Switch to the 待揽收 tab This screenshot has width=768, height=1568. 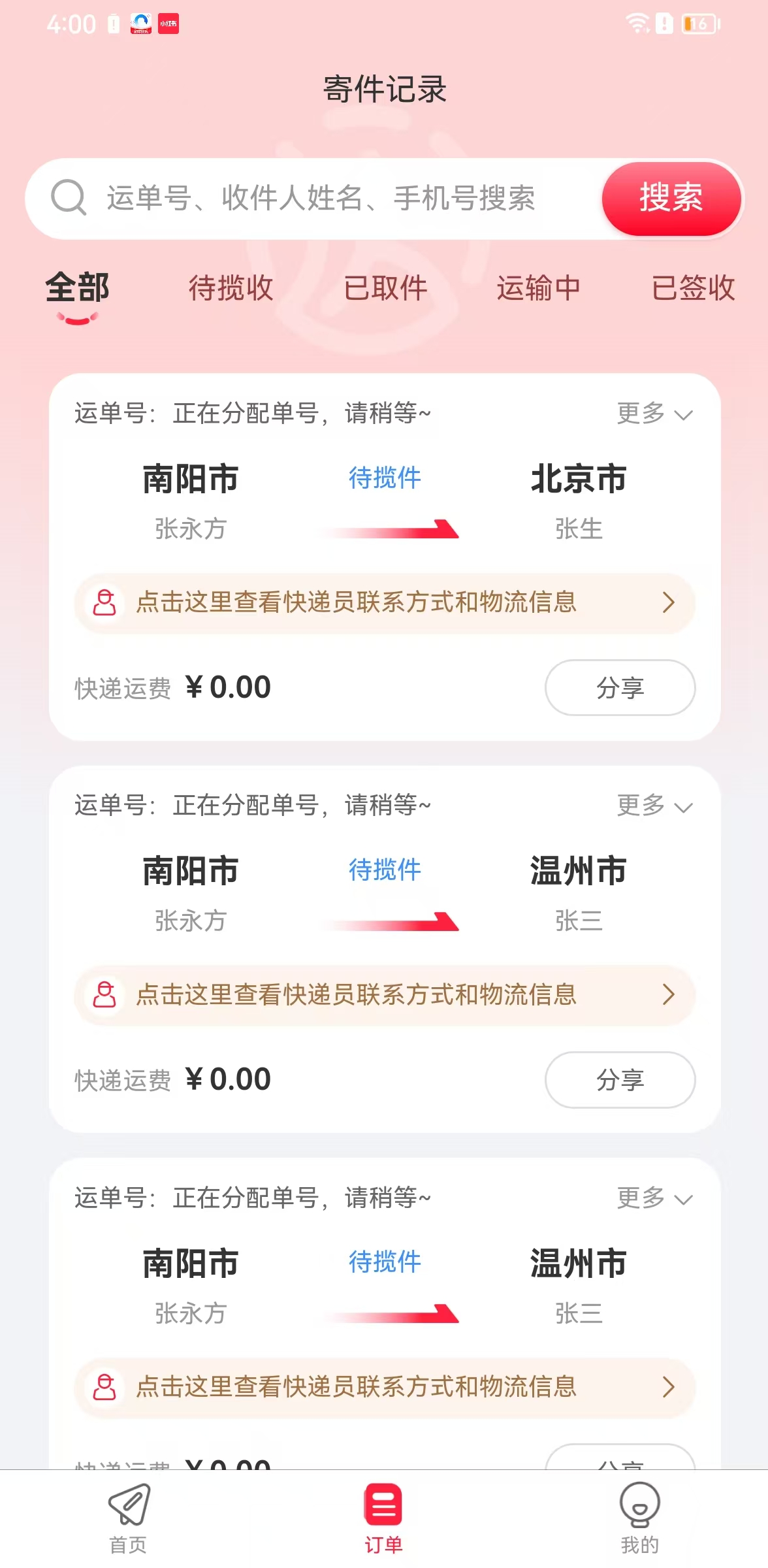[x=231, y=288]
